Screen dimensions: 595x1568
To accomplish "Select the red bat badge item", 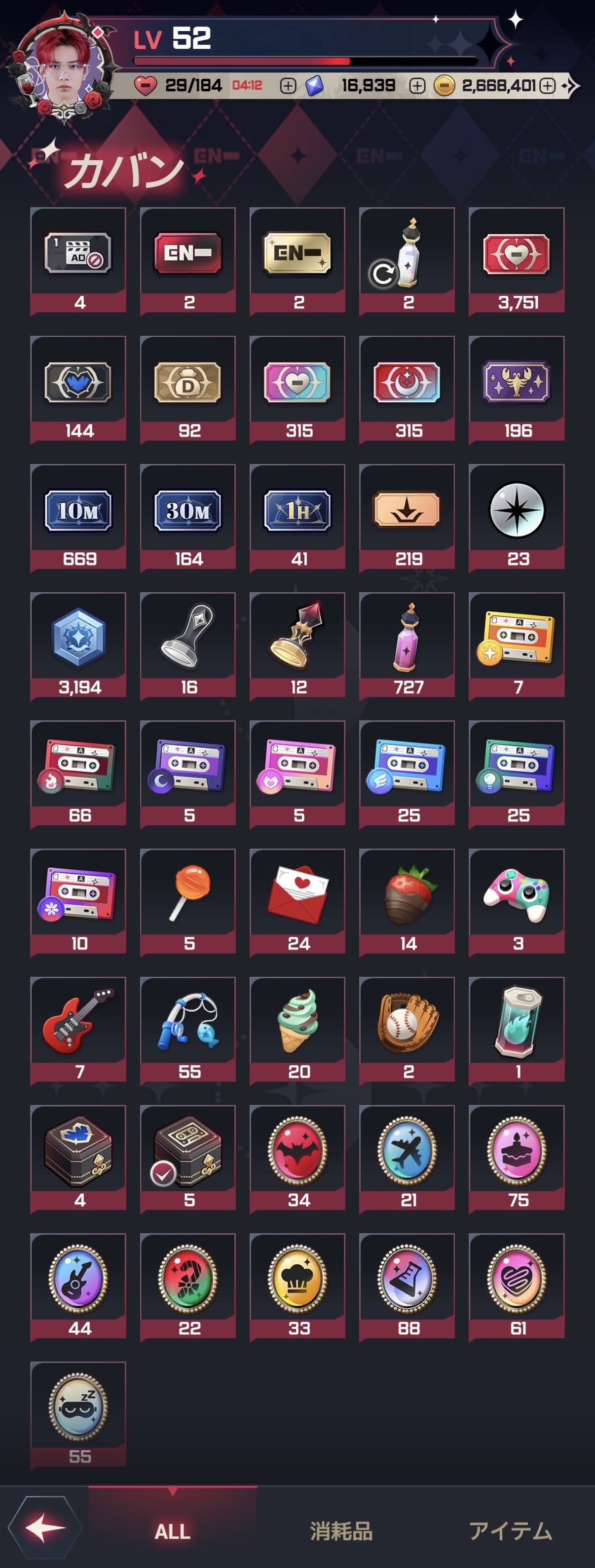I will coord(297,1158).
